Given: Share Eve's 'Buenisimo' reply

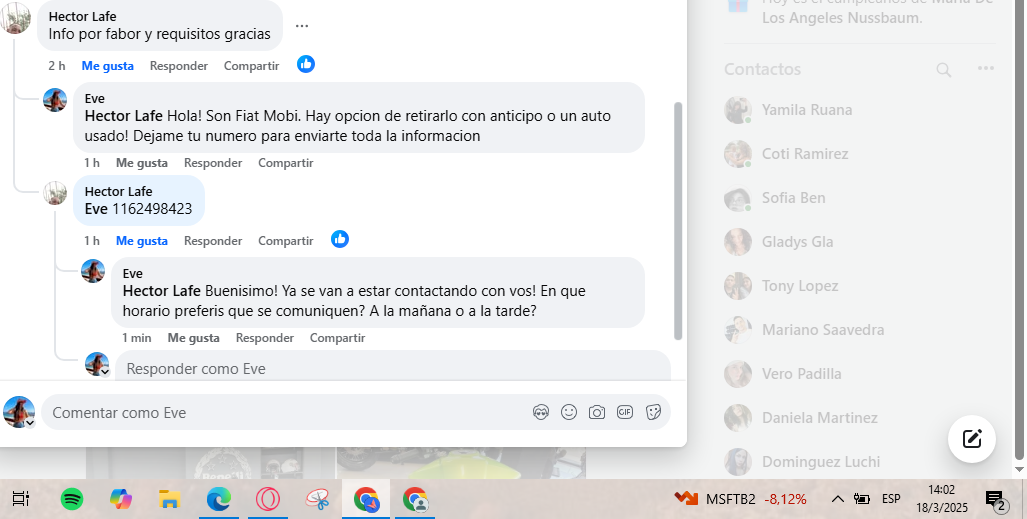Looking at the screenshot, I should (337, 338).
